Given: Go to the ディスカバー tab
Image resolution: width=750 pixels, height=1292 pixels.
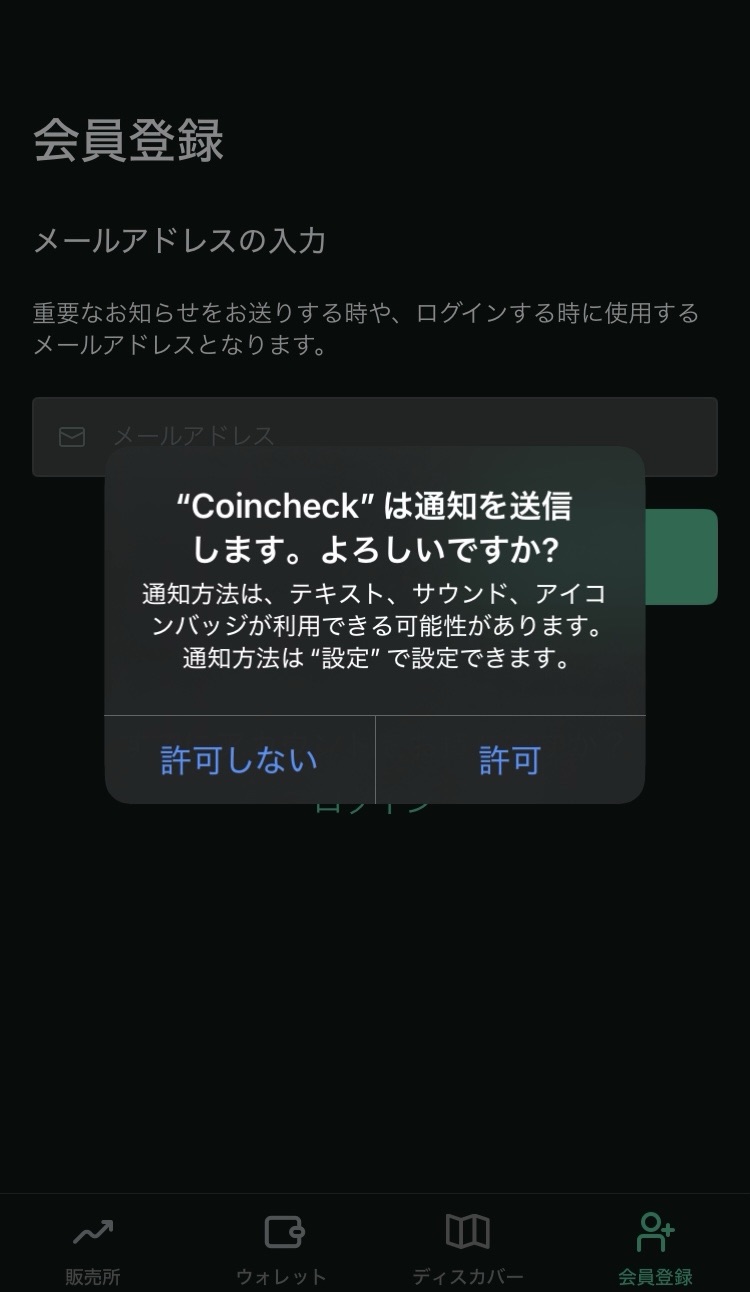Looking at the screenshot, I should pos(468,1247).
